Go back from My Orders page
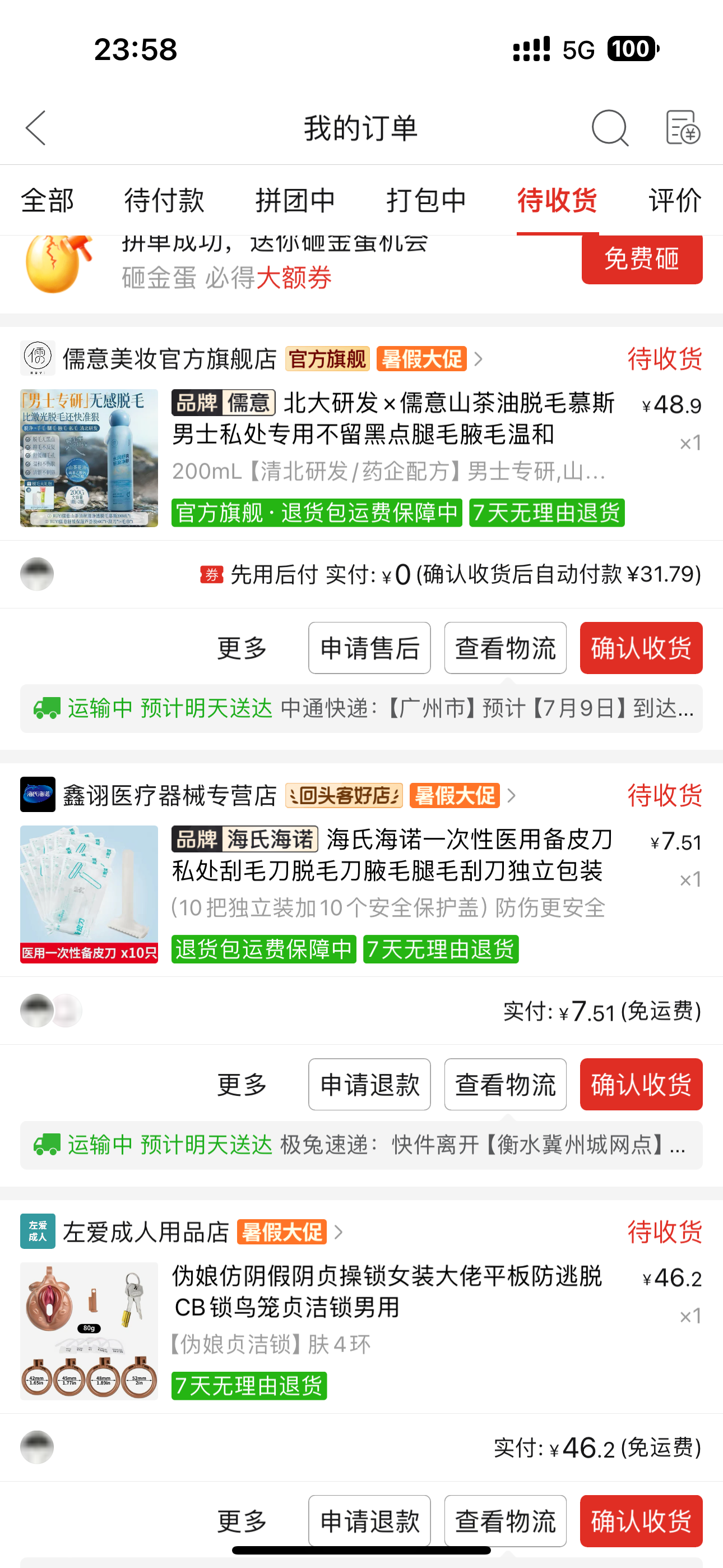This screenshot has height=1568, width=723. click(x=35, y=128)
